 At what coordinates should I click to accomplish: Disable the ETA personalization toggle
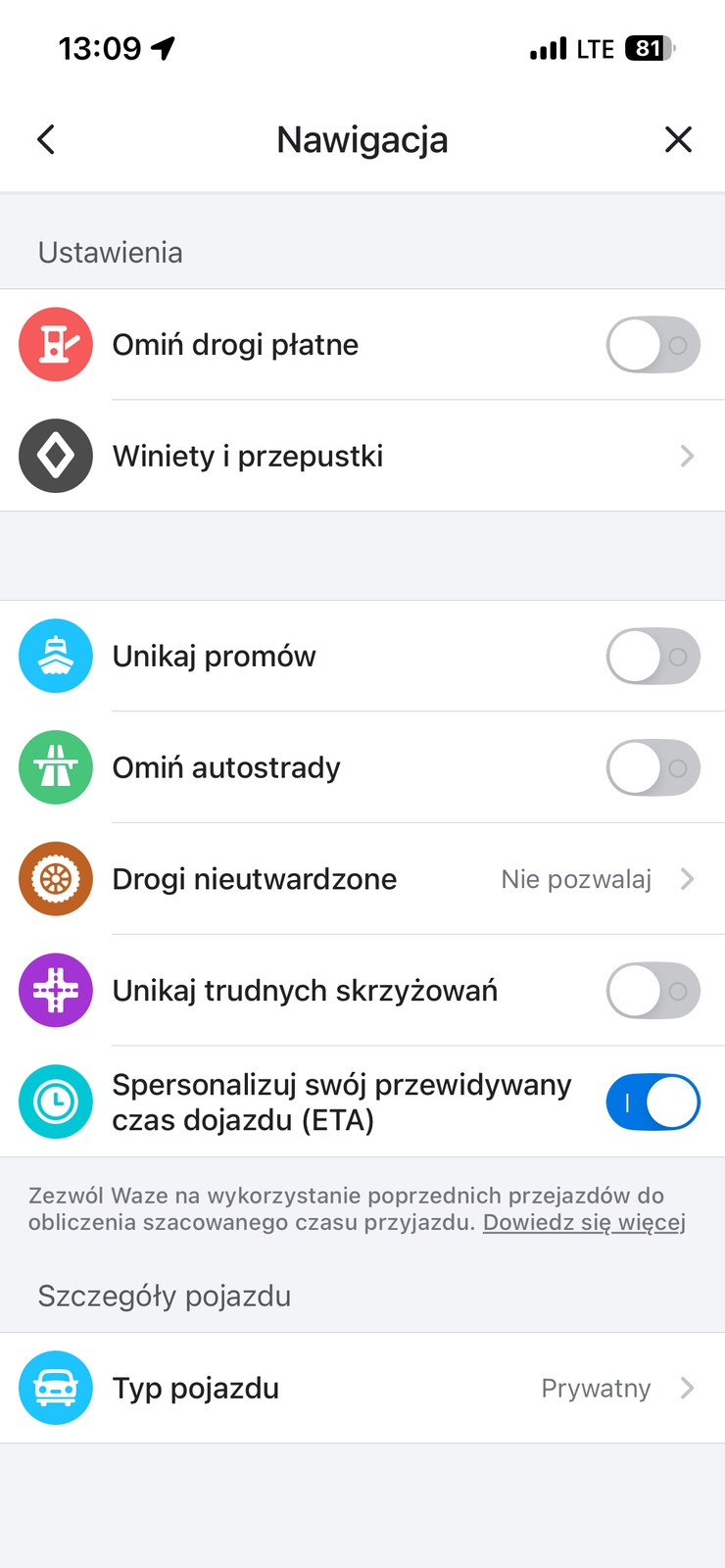pos(652,1102)
